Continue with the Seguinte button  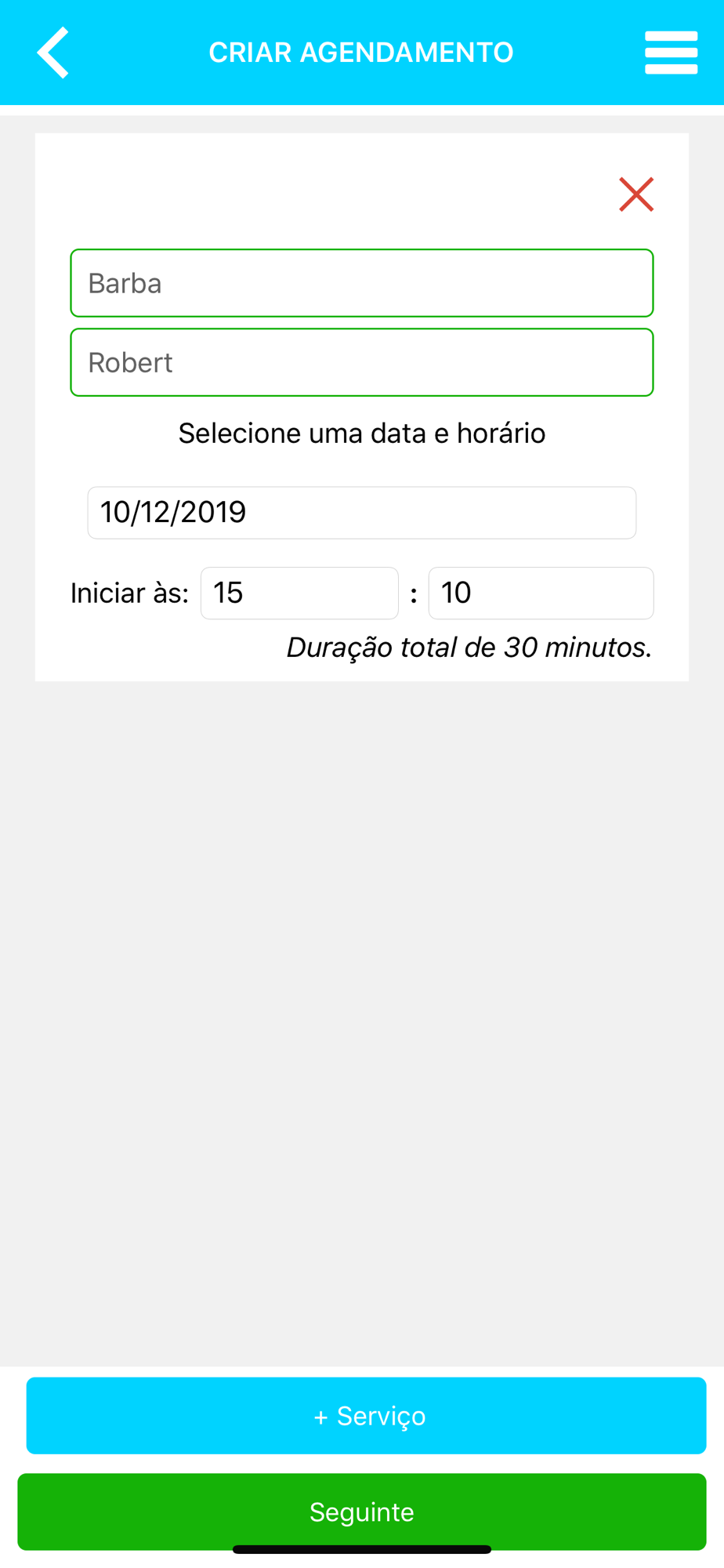tap(362, 1512)
